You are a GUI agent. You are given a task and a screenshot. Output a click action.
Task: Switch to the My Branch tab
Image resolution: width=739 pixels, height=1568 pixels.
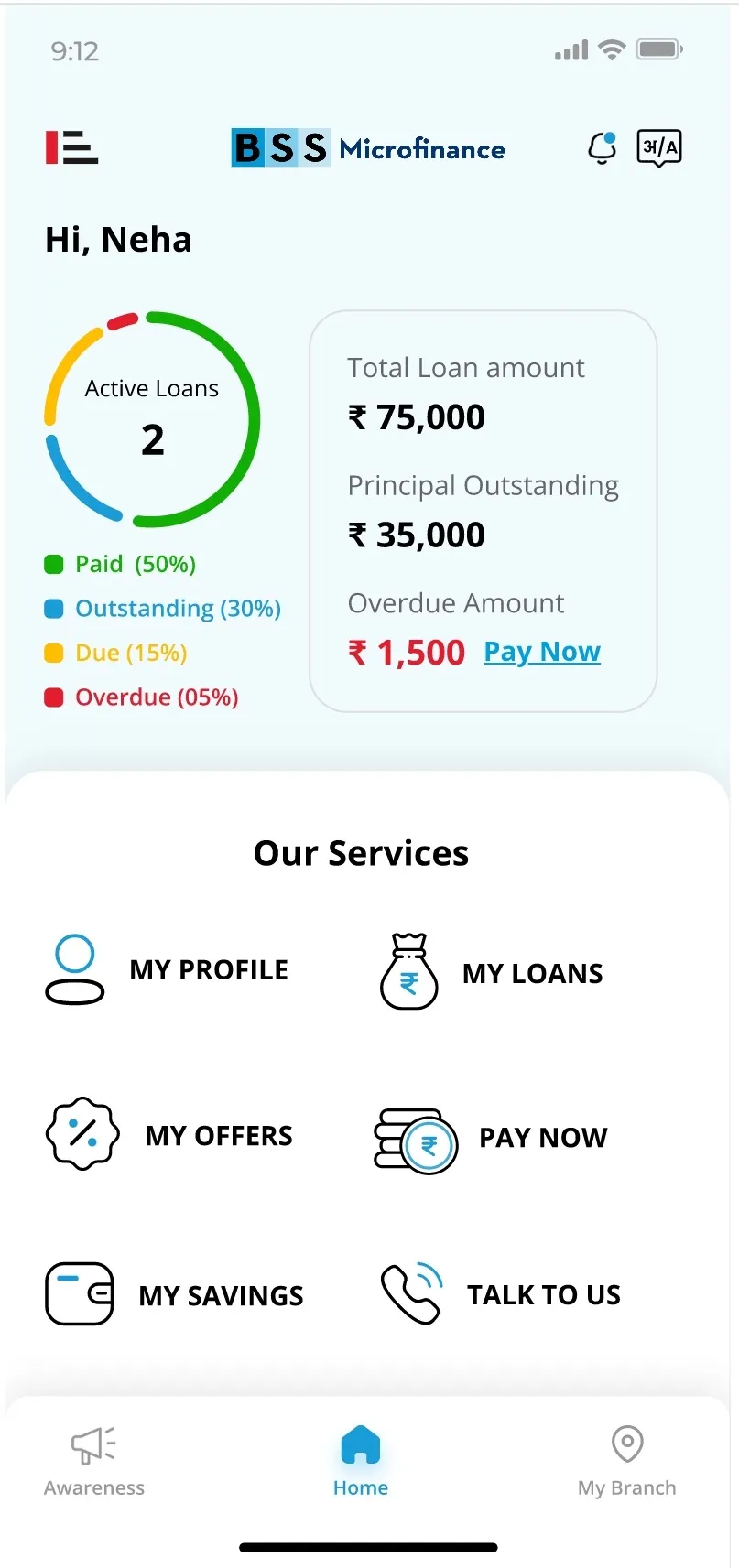(627, 1461)
